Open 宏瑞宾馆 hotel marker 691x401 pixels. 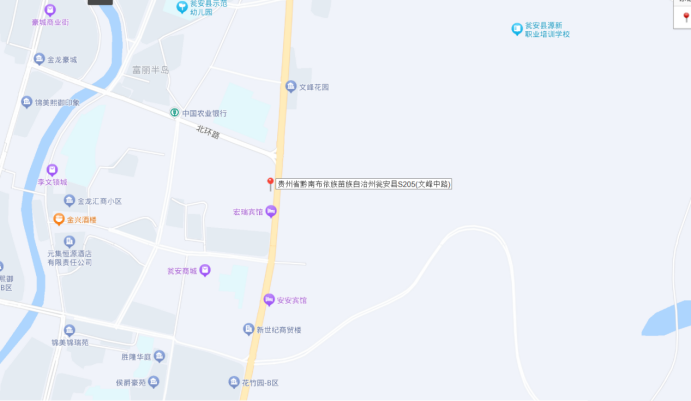coord(270,211)
